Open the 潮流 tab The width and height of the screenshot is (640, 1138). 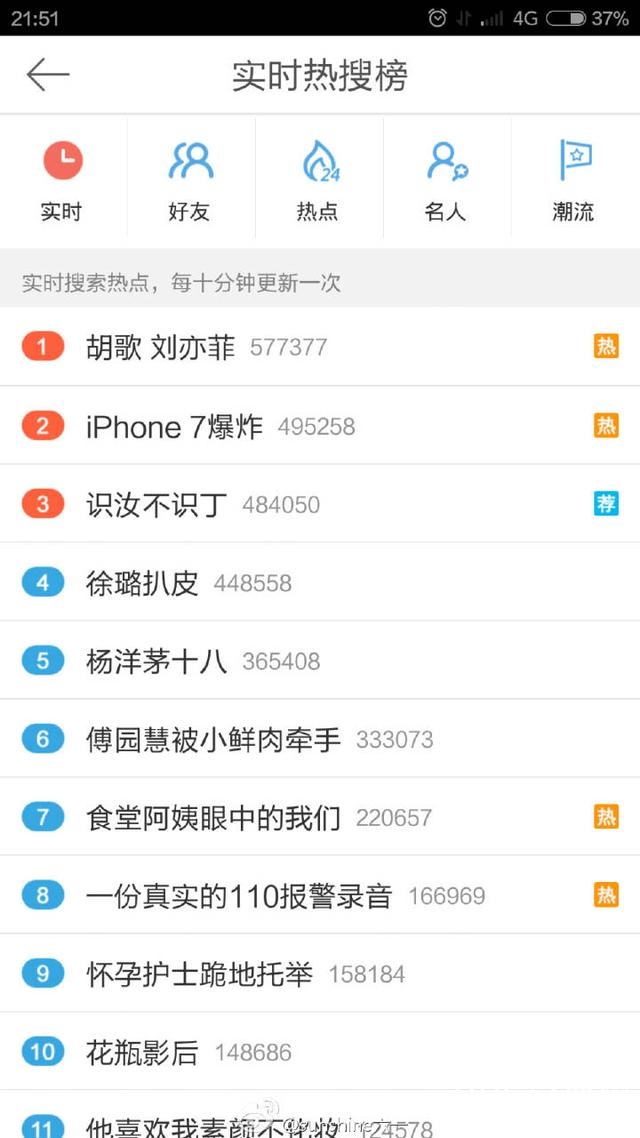pos(574,178)
